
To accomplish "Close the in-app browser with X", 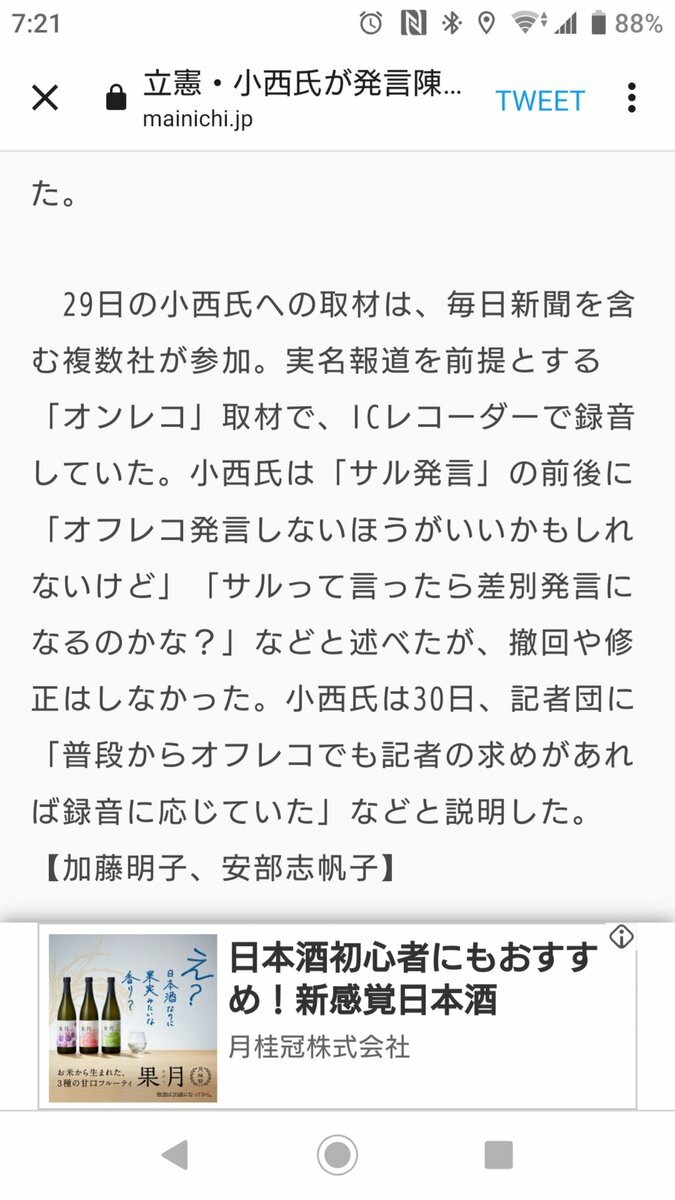I will coord(45,98).
